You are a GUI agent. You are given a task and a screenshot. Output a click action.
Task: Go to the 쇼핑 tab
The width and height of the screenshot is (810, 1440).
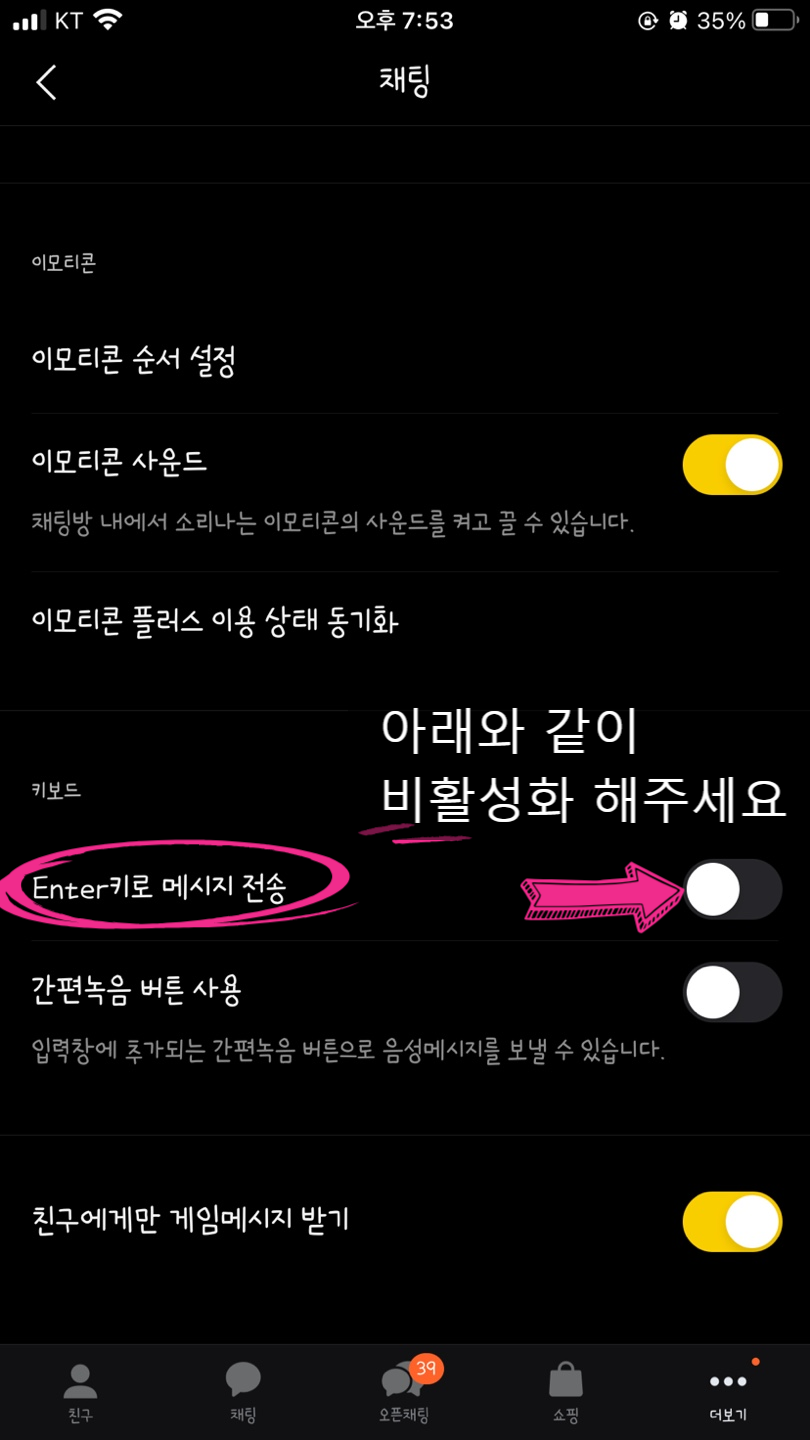[566, 1392]
